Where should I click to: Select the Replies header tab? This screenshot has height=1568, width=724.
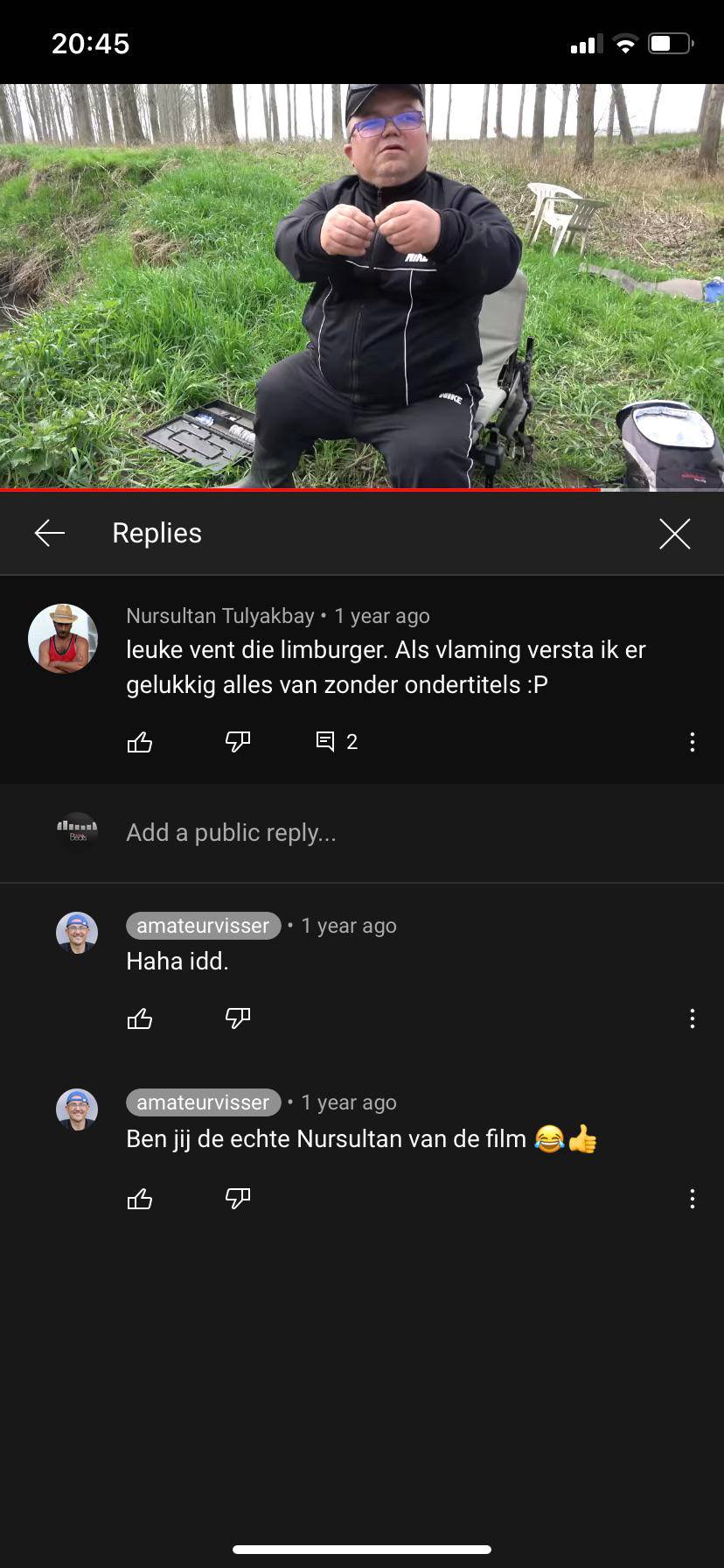point(157,533)
